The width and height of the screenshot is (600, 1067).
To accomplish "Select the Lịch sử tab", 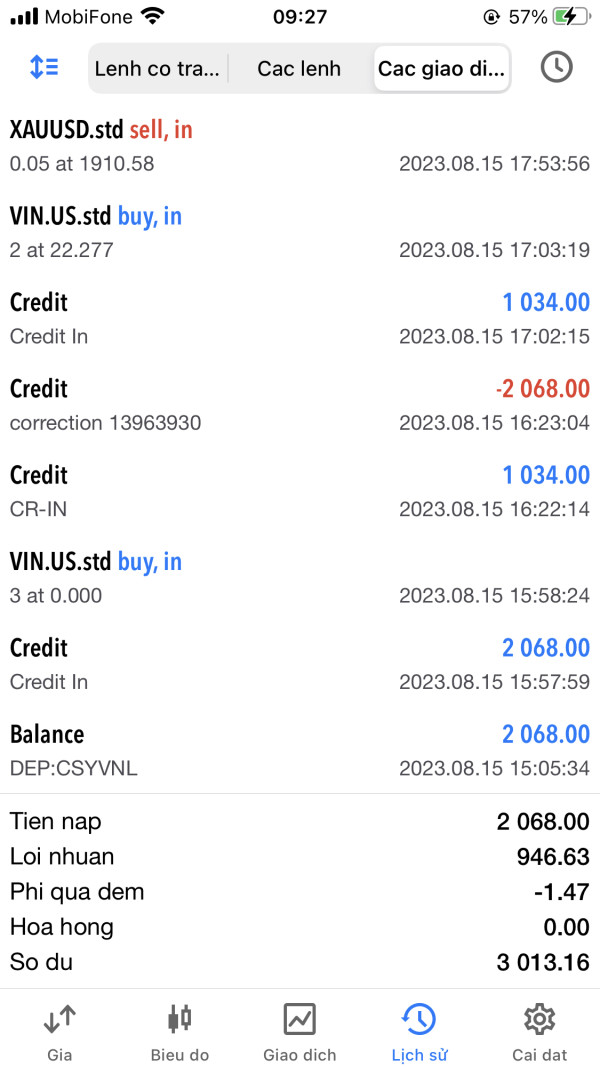I will click(x=419, y=1033).
